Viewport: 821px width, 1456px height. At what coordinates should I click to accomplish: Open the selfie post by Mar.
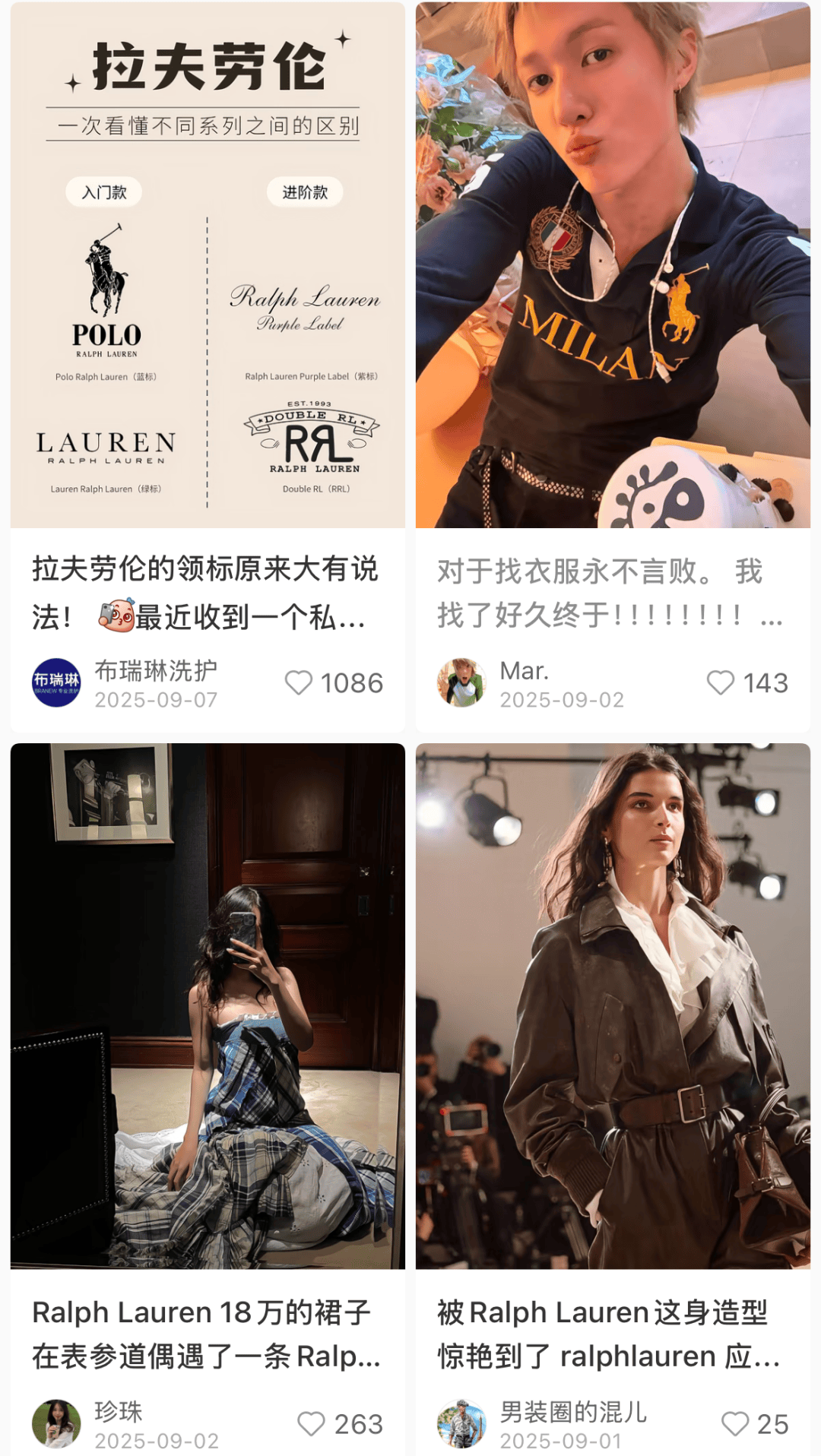pos(613,266)
